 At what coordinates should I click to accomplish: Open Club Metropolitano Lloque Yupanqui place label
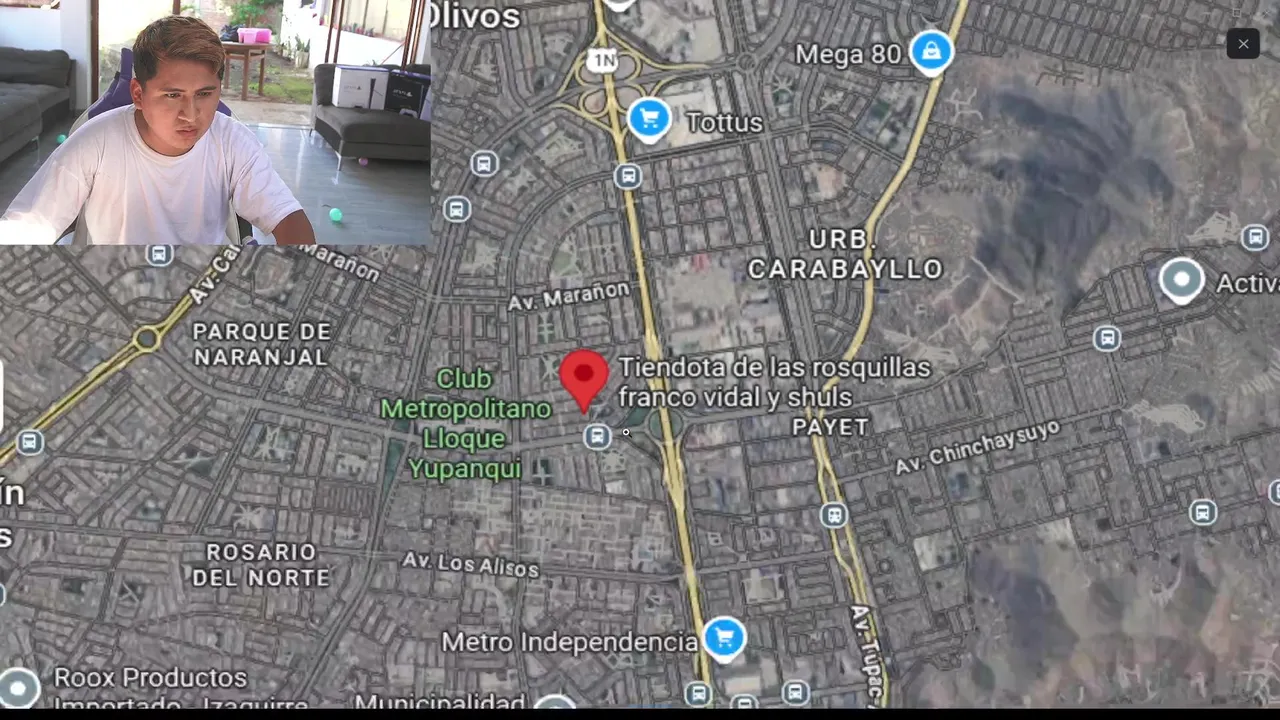coord(465,423)
